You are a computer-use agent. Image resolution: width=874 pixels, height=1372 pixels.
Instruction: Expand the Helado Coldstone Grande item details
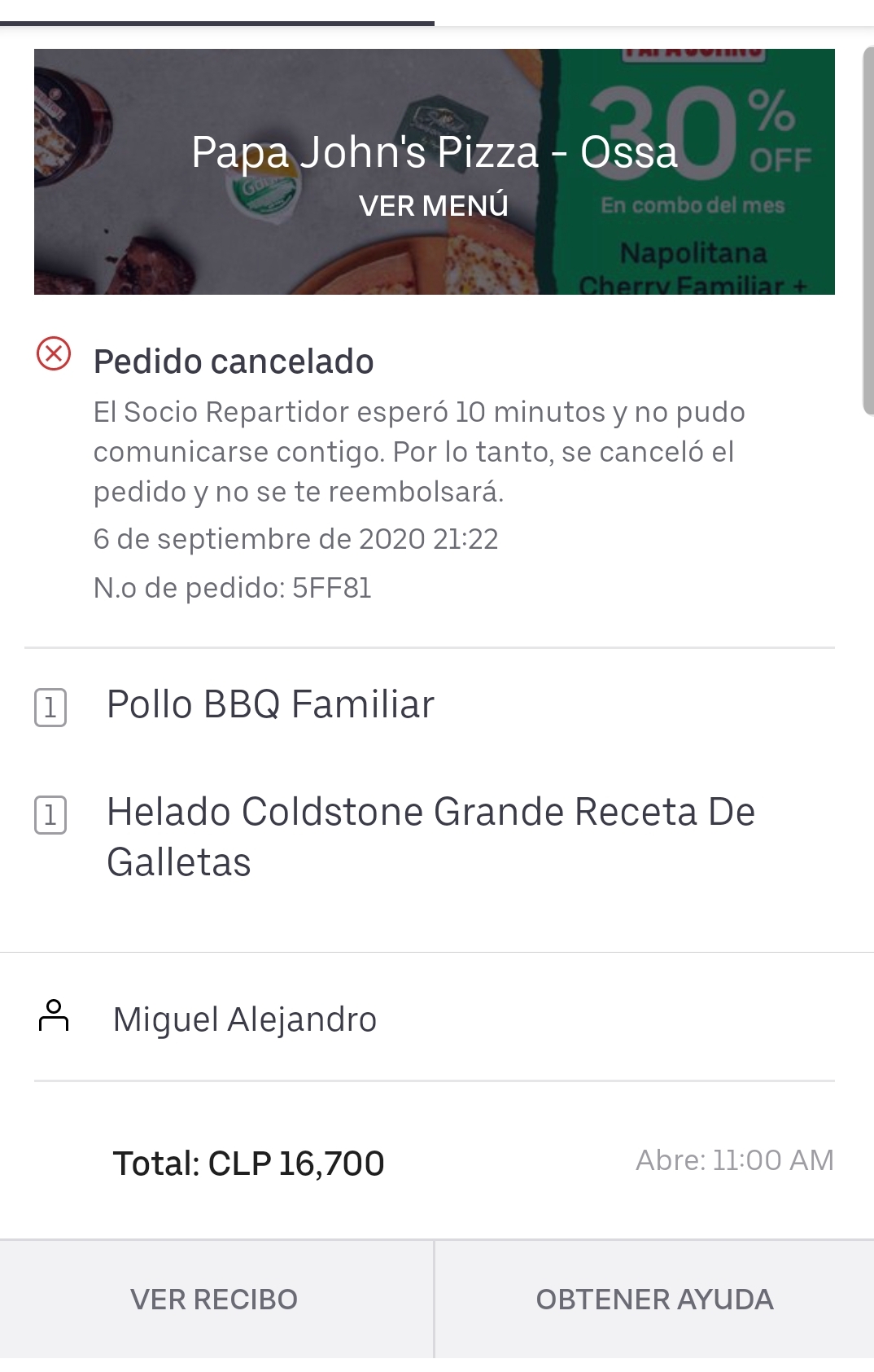click(x=431, y=835)
